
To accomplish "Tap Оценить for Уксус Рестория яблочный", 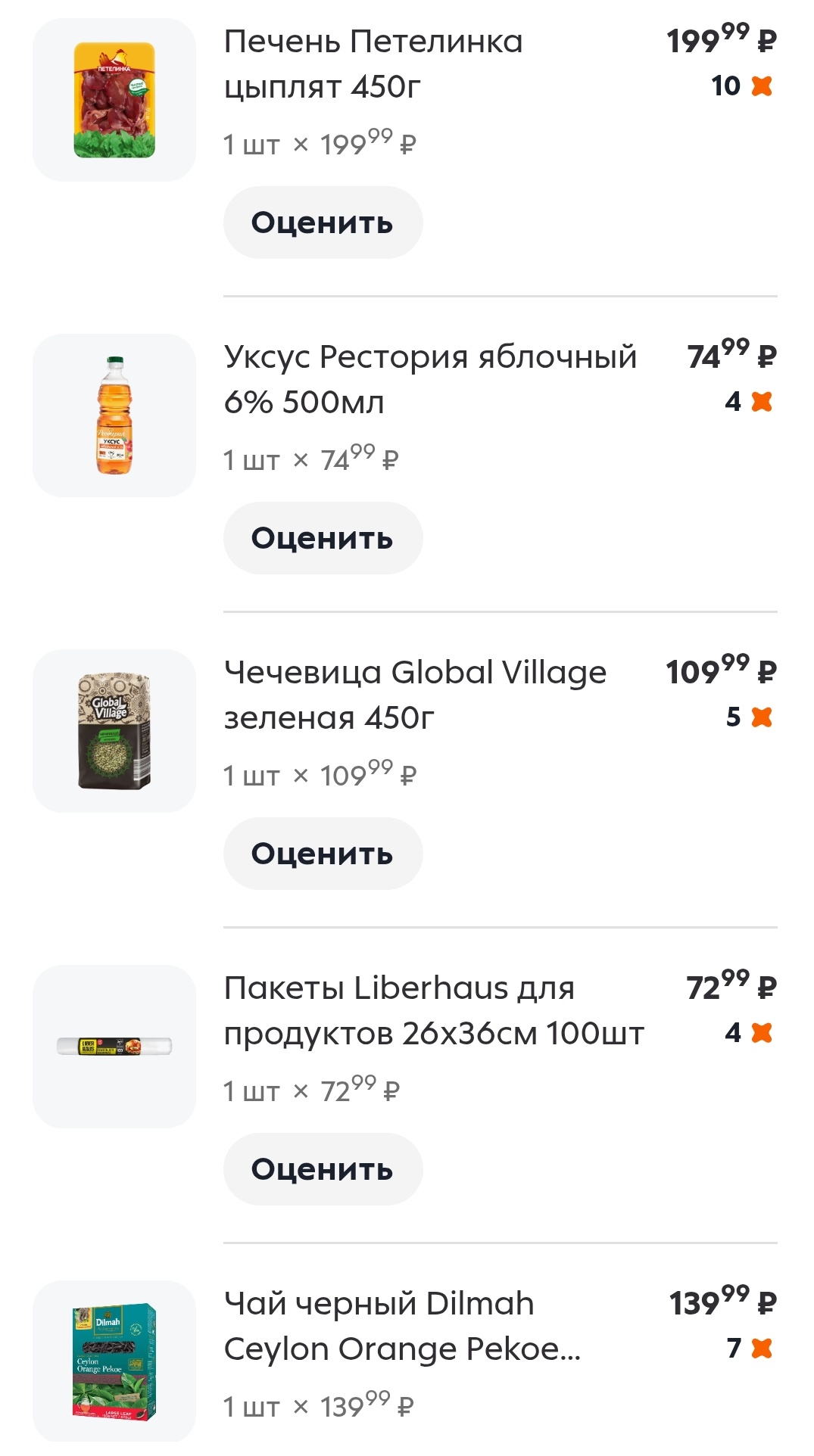I will (323, 538).
